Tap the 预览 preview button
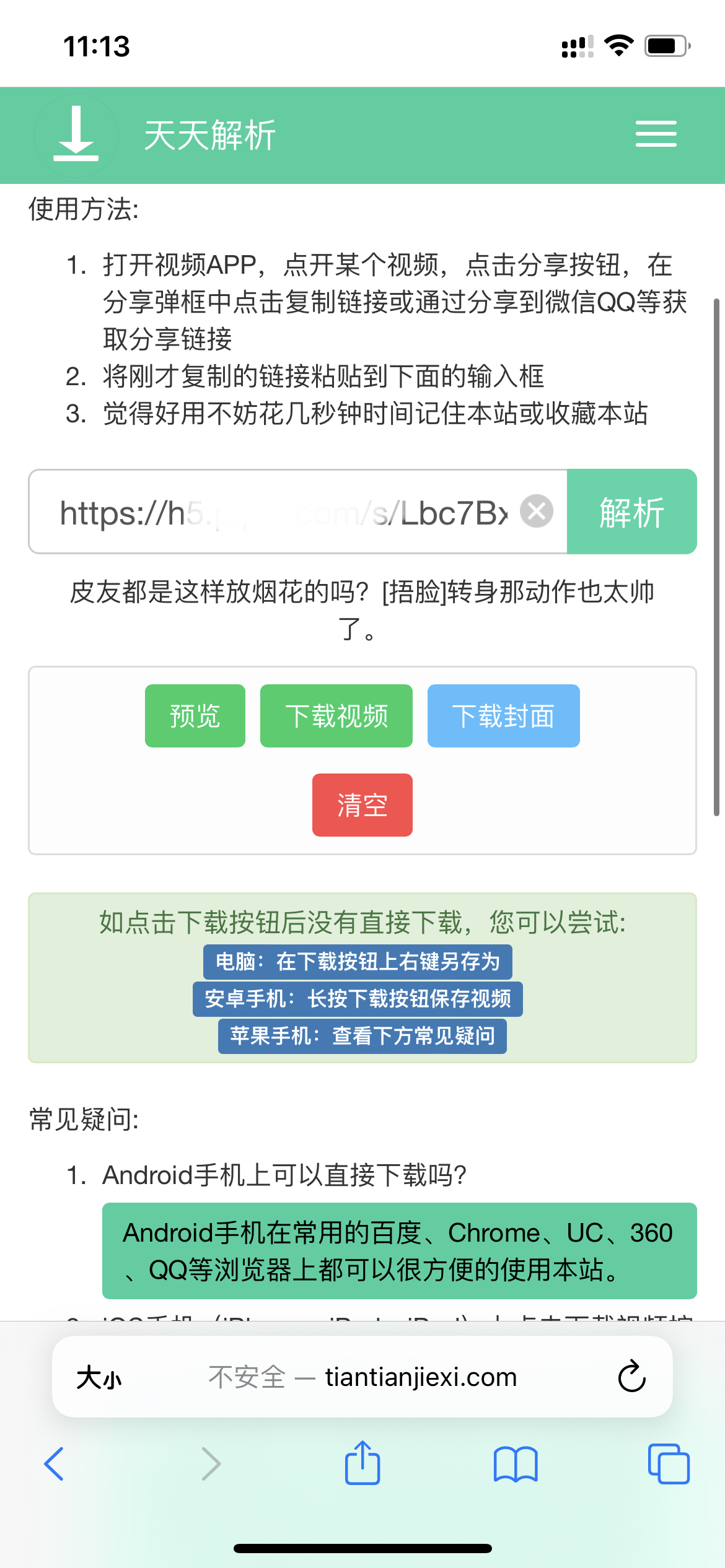The width and height of the screenshot is (725, 1568). [195, 716]
